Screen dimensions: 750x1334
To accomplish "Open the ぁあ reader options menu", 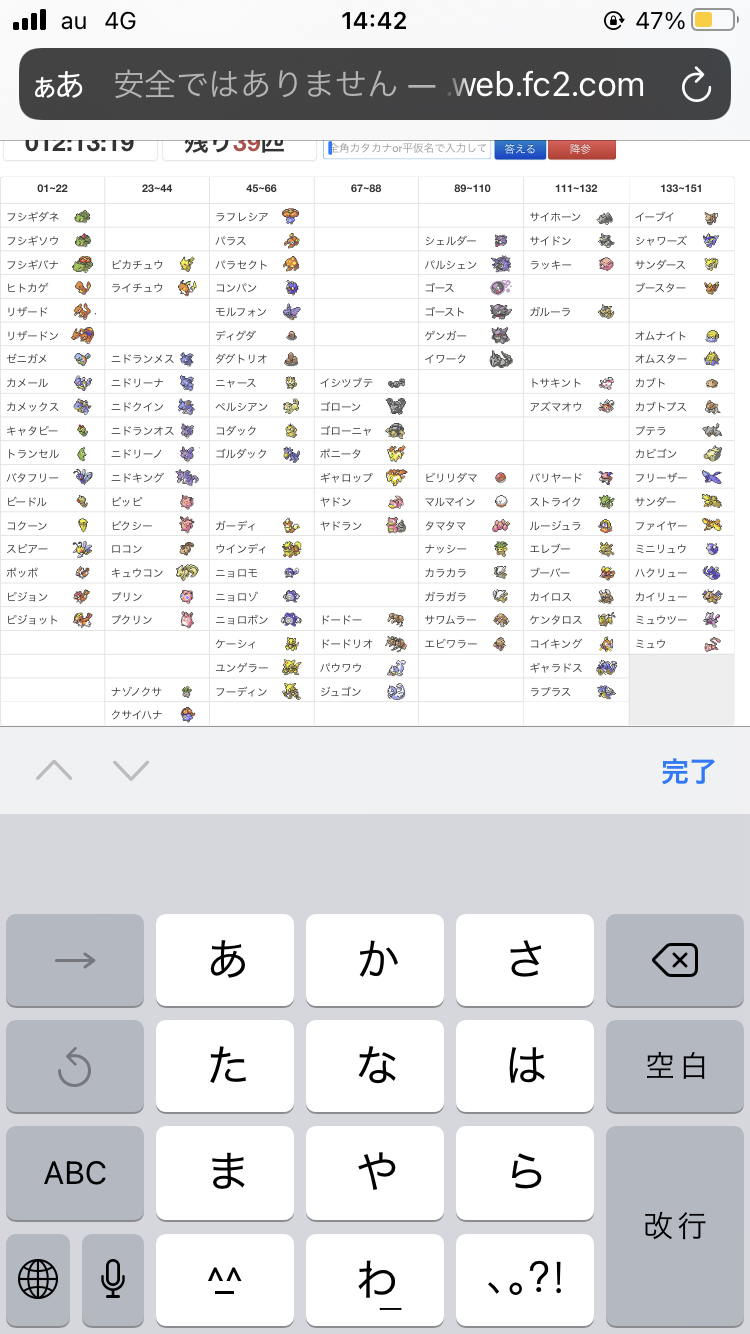I will [x=59, y=85].
